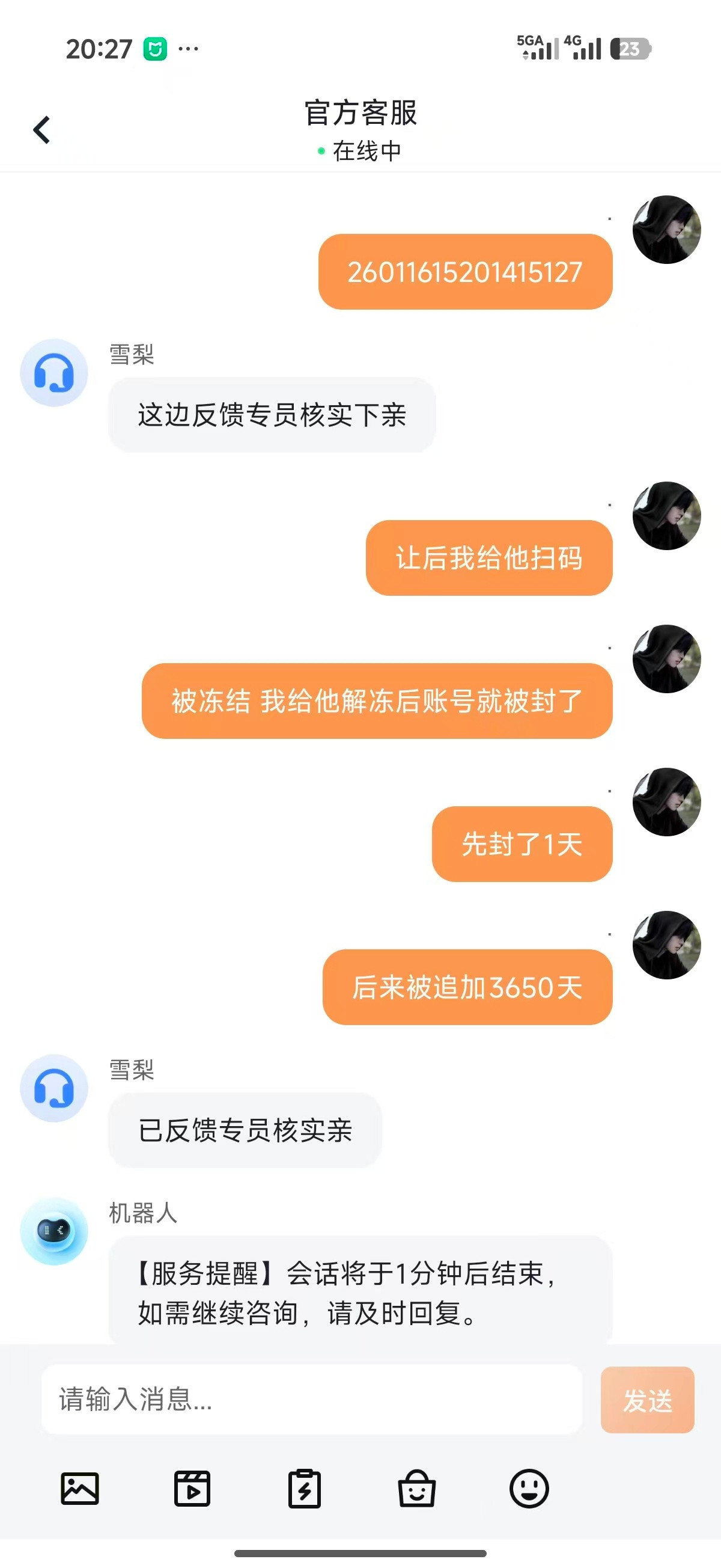The width and height of the screenshot is (721, 1568).
Task: Tap the battery indicator showing 23
Action: pyautogui.click(x=630, y=50)
